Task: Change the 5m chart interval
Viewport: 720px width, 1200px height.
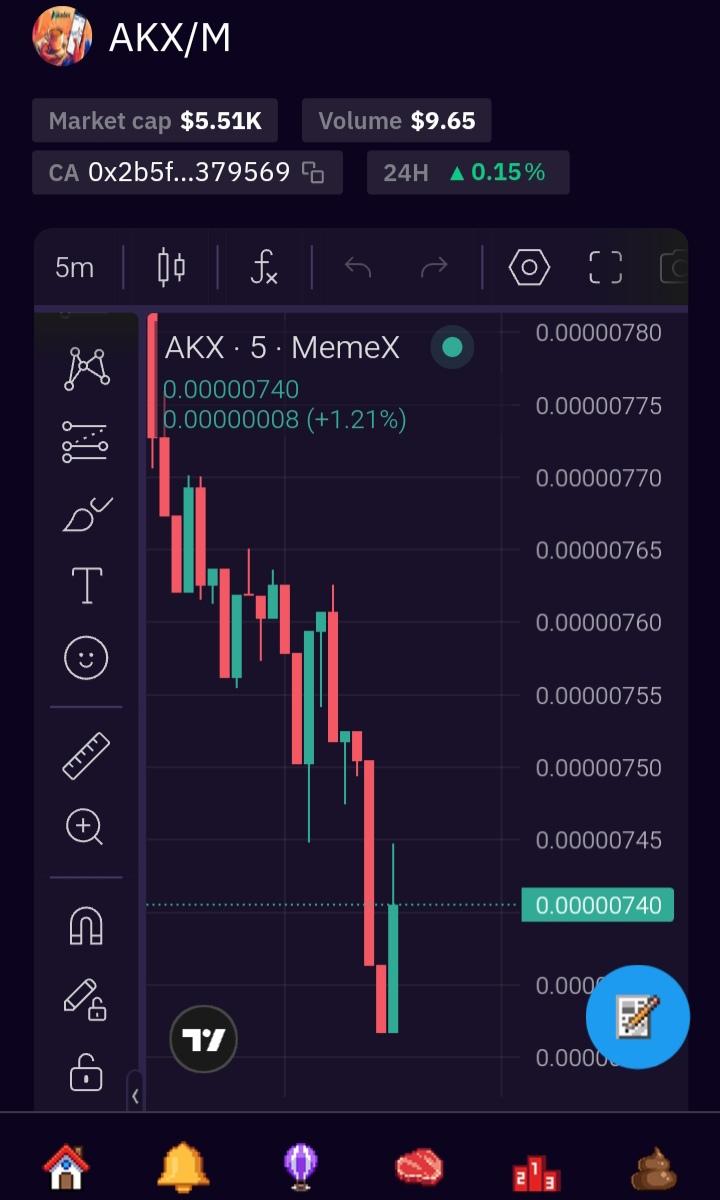Action: (75, 267)
